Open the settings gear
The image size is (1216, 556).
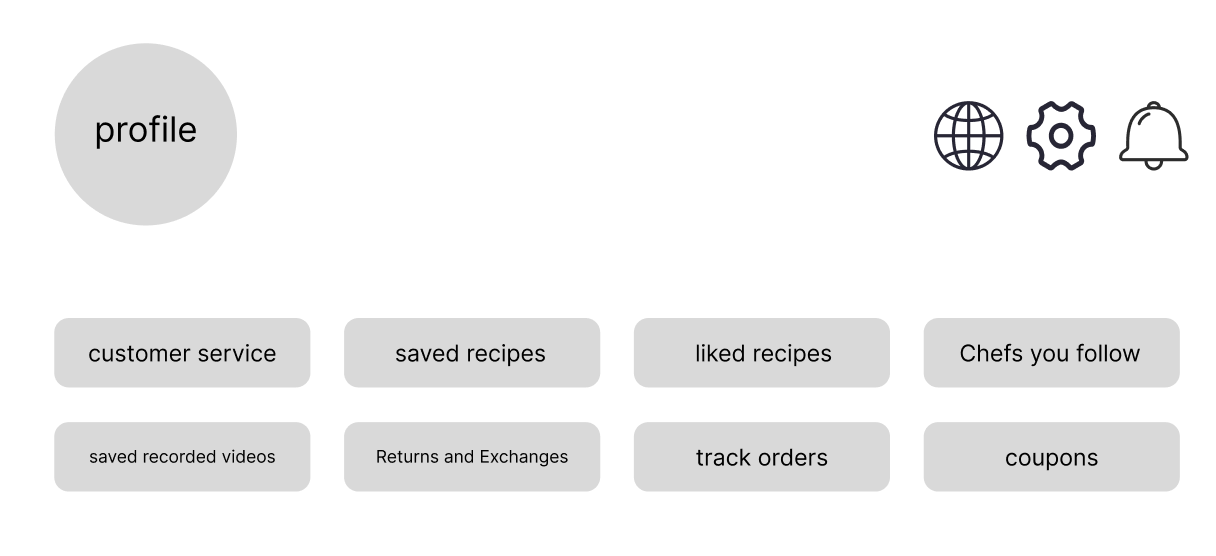click(1061, 135)
